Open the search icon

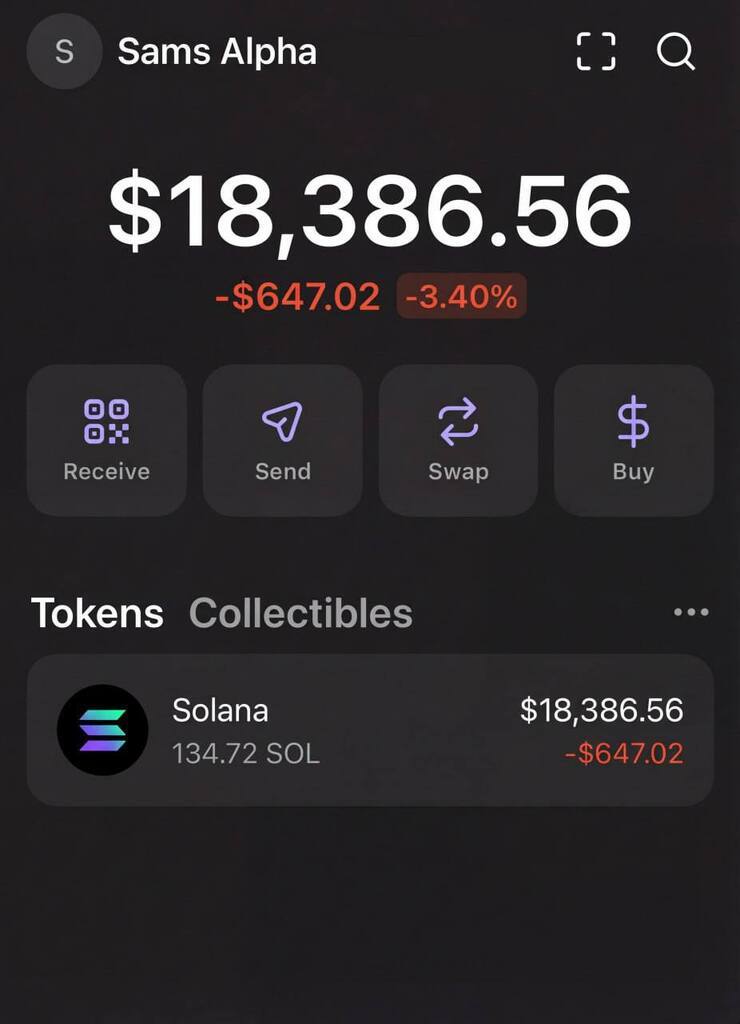[676, 52]
